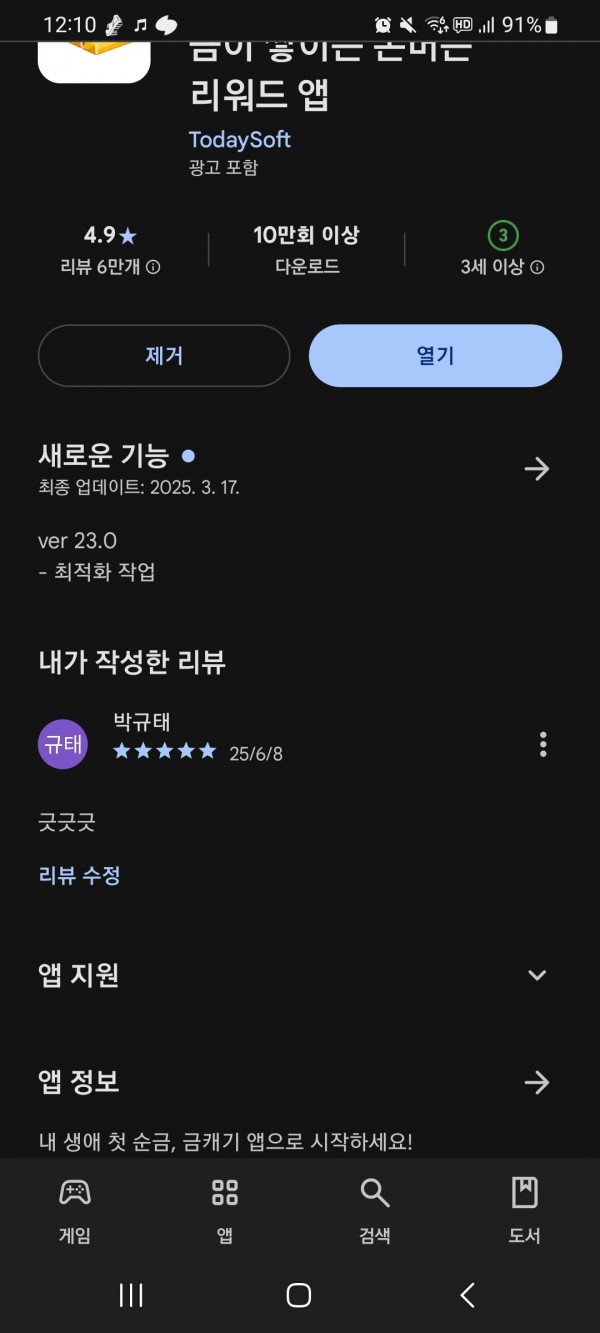Image resolution: width=600 pixels, height=1333 pixels.
Task: Open the app with 열기 button
Action: 435,355
